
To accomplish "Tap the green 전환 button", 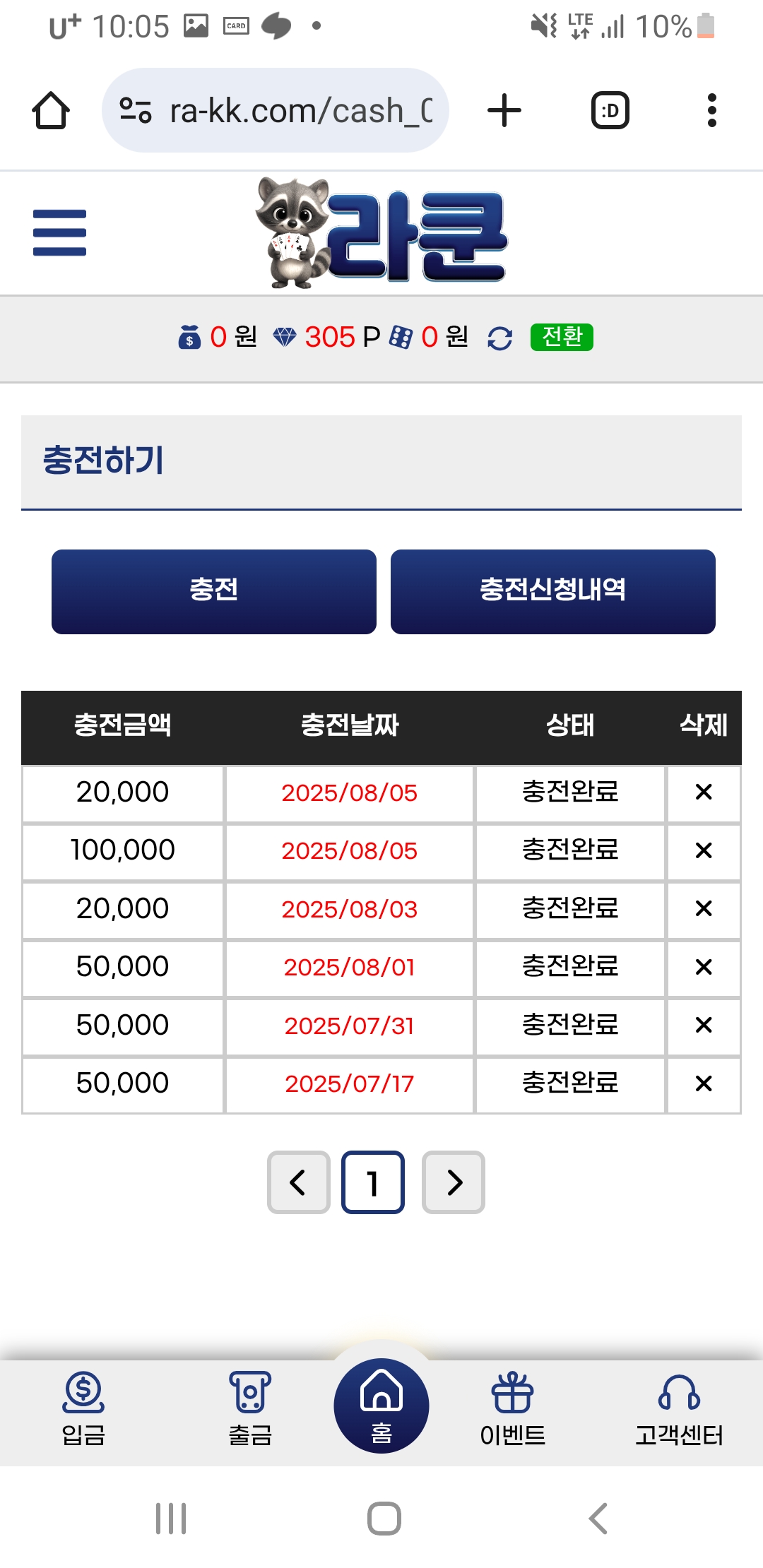I will pyautogui.click(x=562, y=337).
